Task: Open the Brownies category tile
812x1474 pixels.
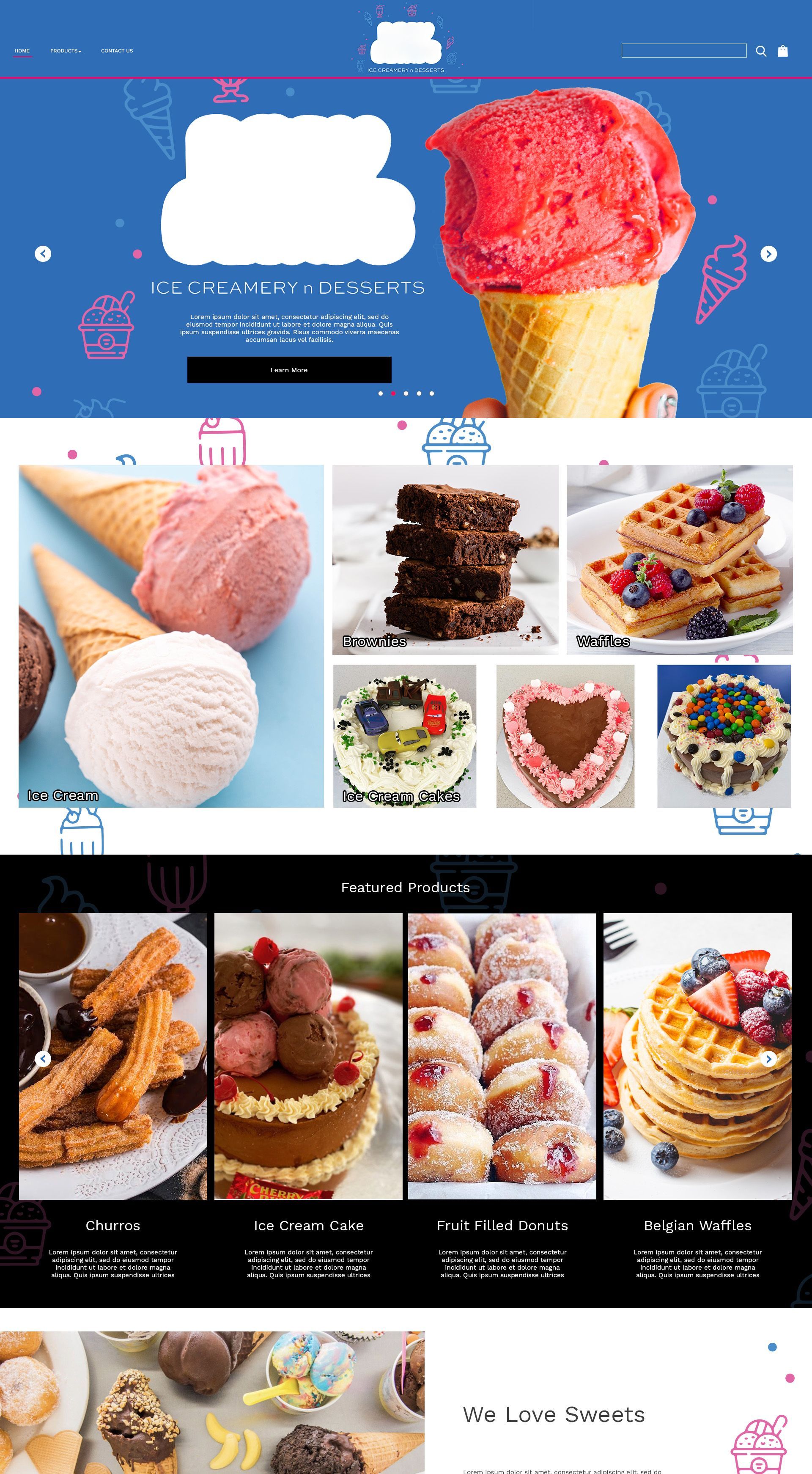Action: point(445,559)
